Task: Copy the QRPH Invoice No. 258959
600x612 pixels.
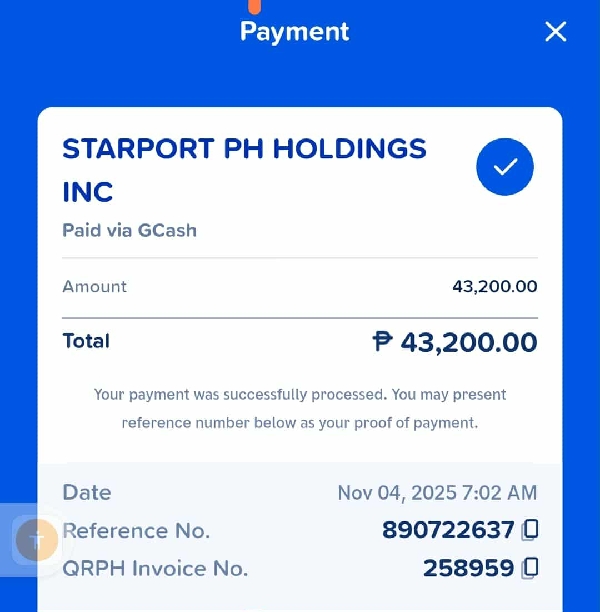Action: point(530,568)
